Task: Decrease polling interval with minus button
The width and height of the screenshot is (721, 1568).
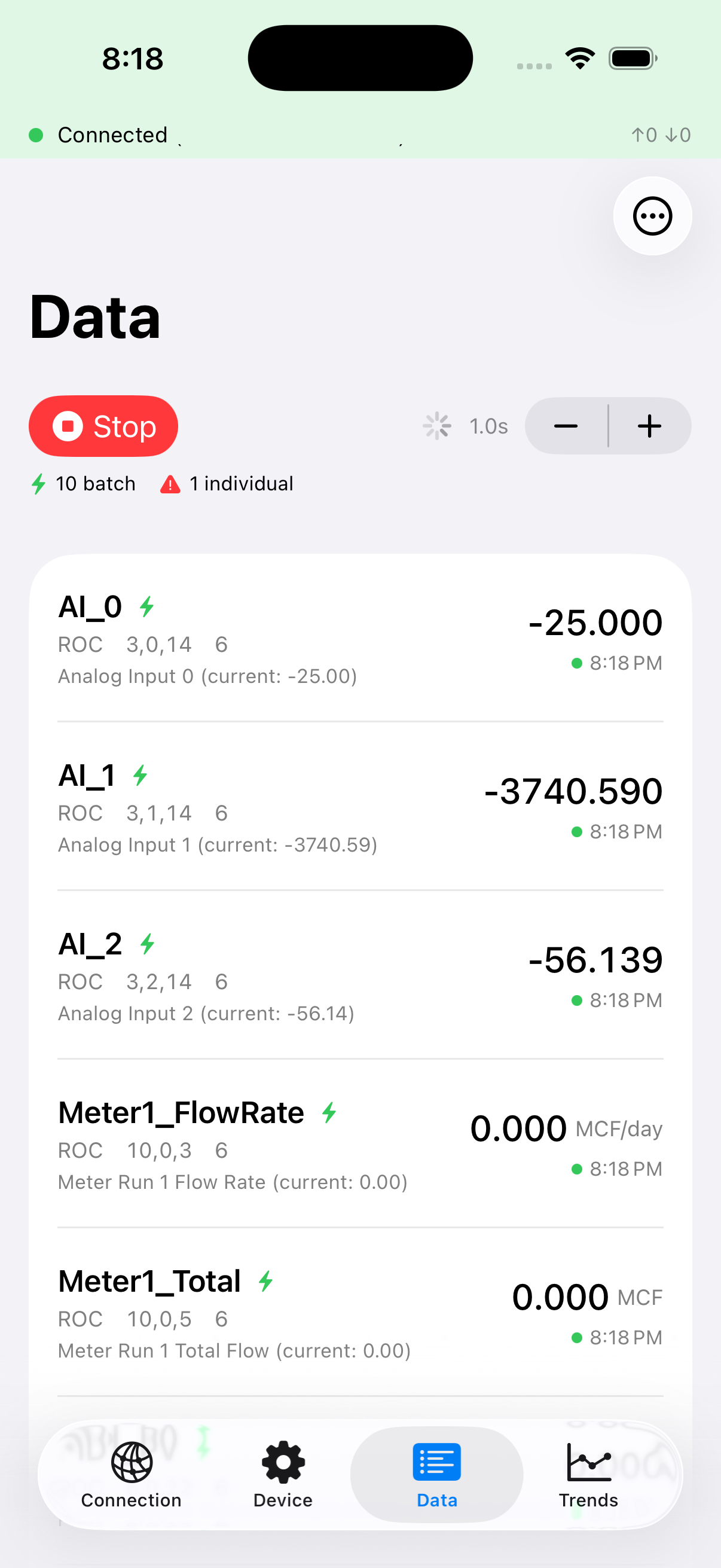Action: point(565,426)
